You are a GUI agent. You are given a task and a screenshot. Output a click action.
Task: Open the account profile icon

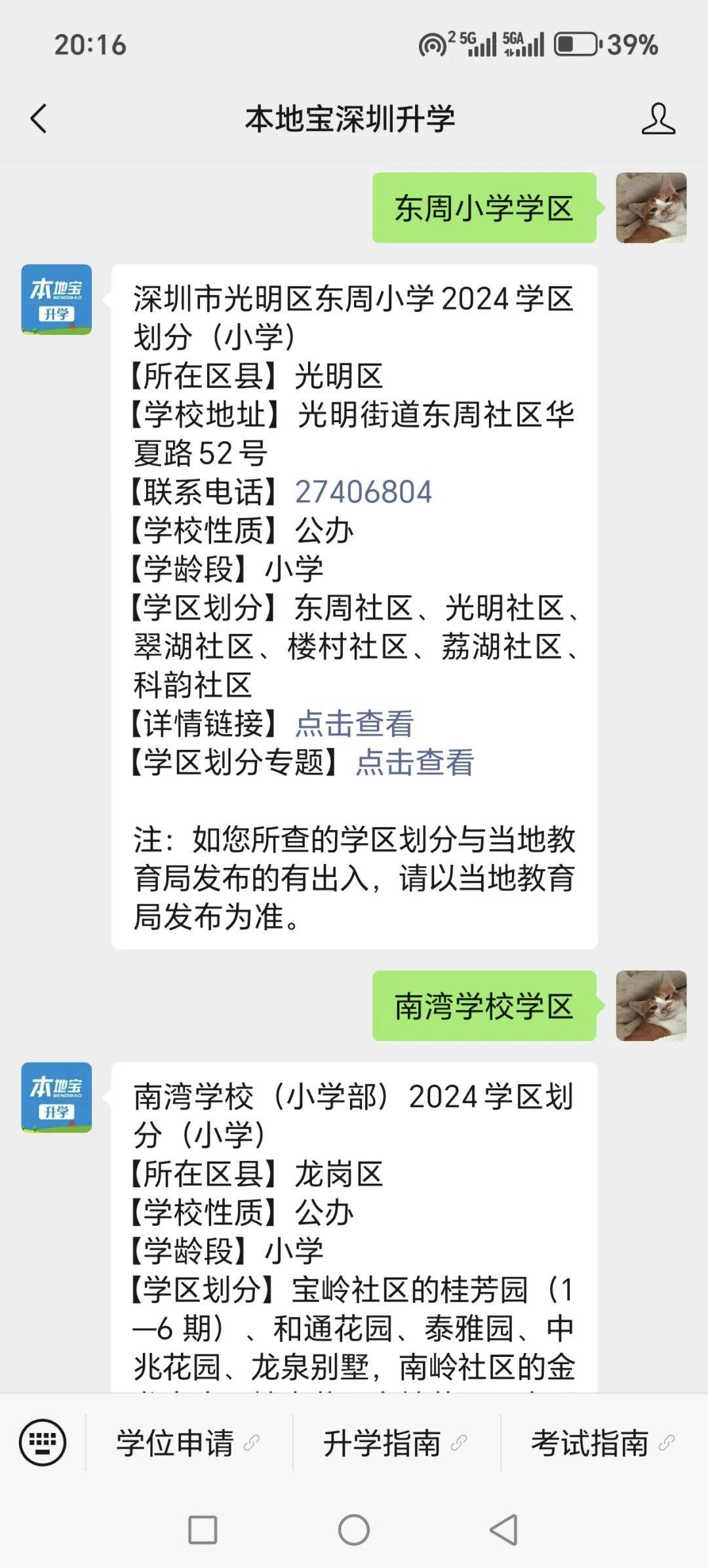pyautogui.click(x=658, y=119)
